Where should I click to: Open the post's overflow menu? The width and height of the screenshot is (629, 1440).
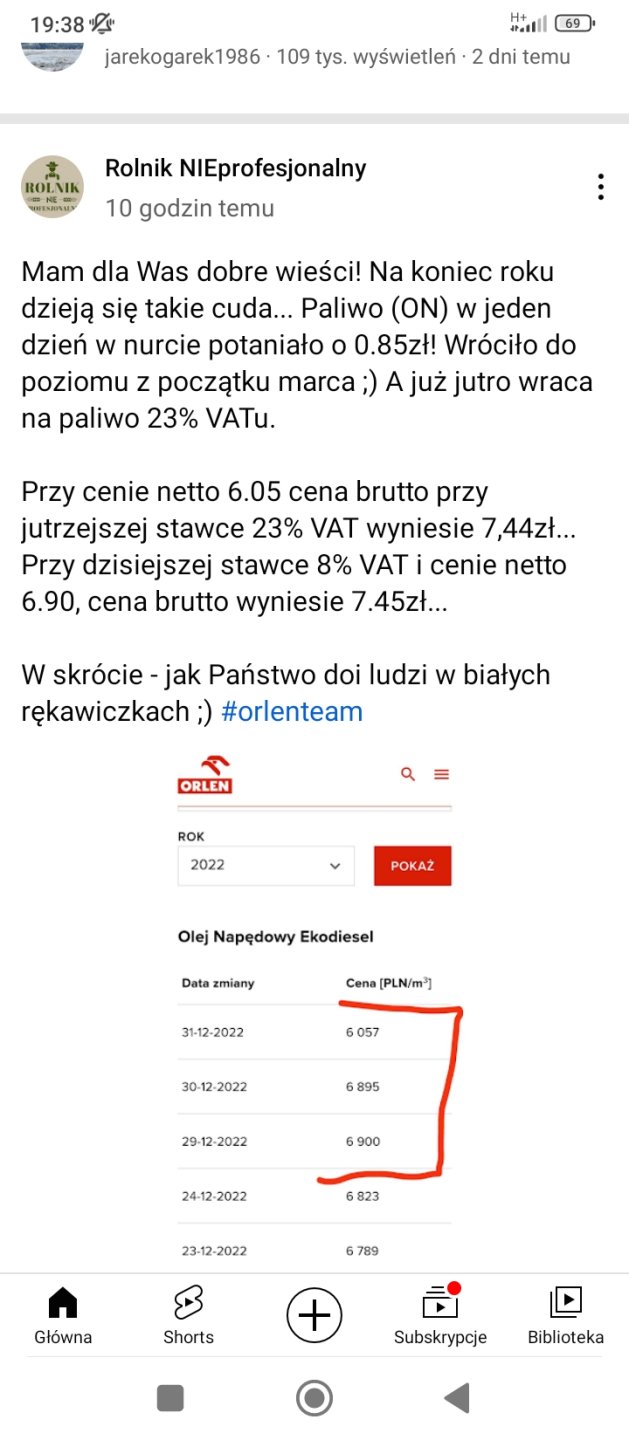click(600, 187)
